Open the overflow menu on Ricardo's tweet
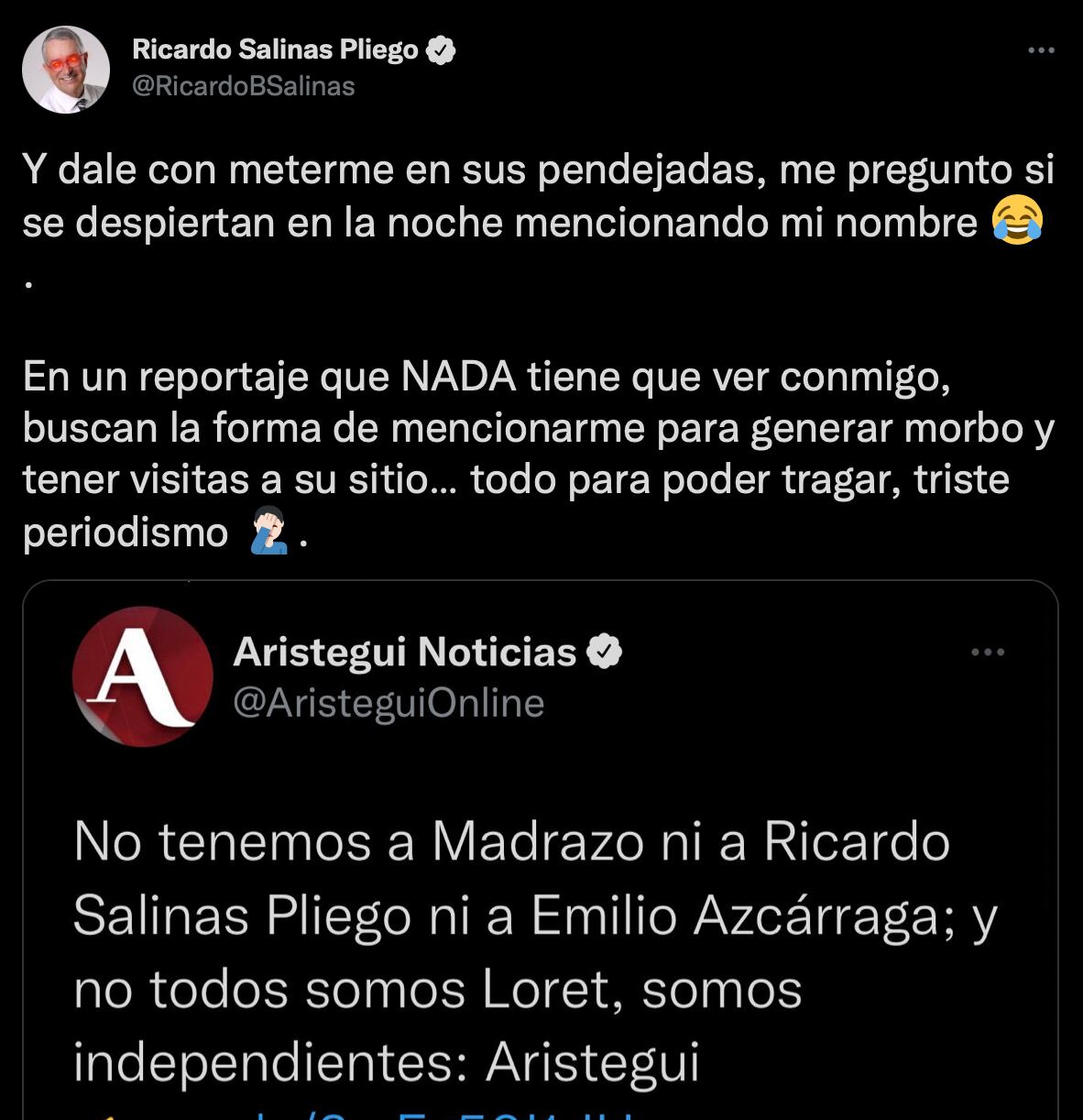The width and height of the screenshot is (1083, 1120). tap(1041, 50)
